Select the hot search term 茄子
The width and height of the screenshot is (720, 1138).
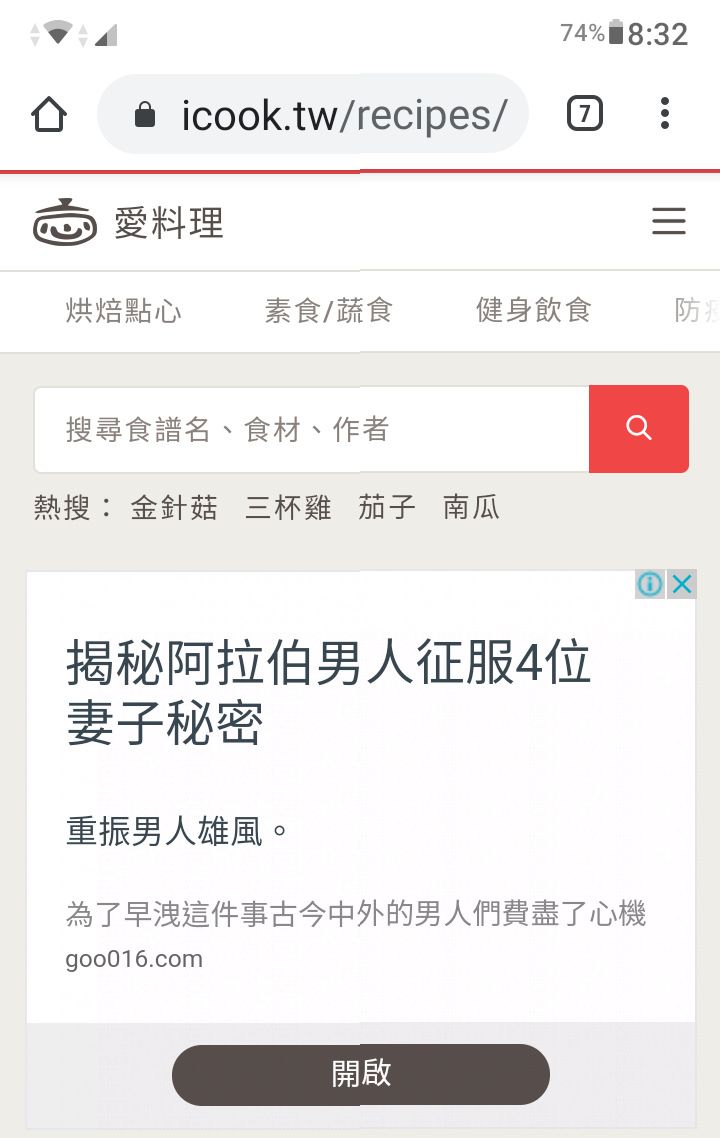(387, 508)
